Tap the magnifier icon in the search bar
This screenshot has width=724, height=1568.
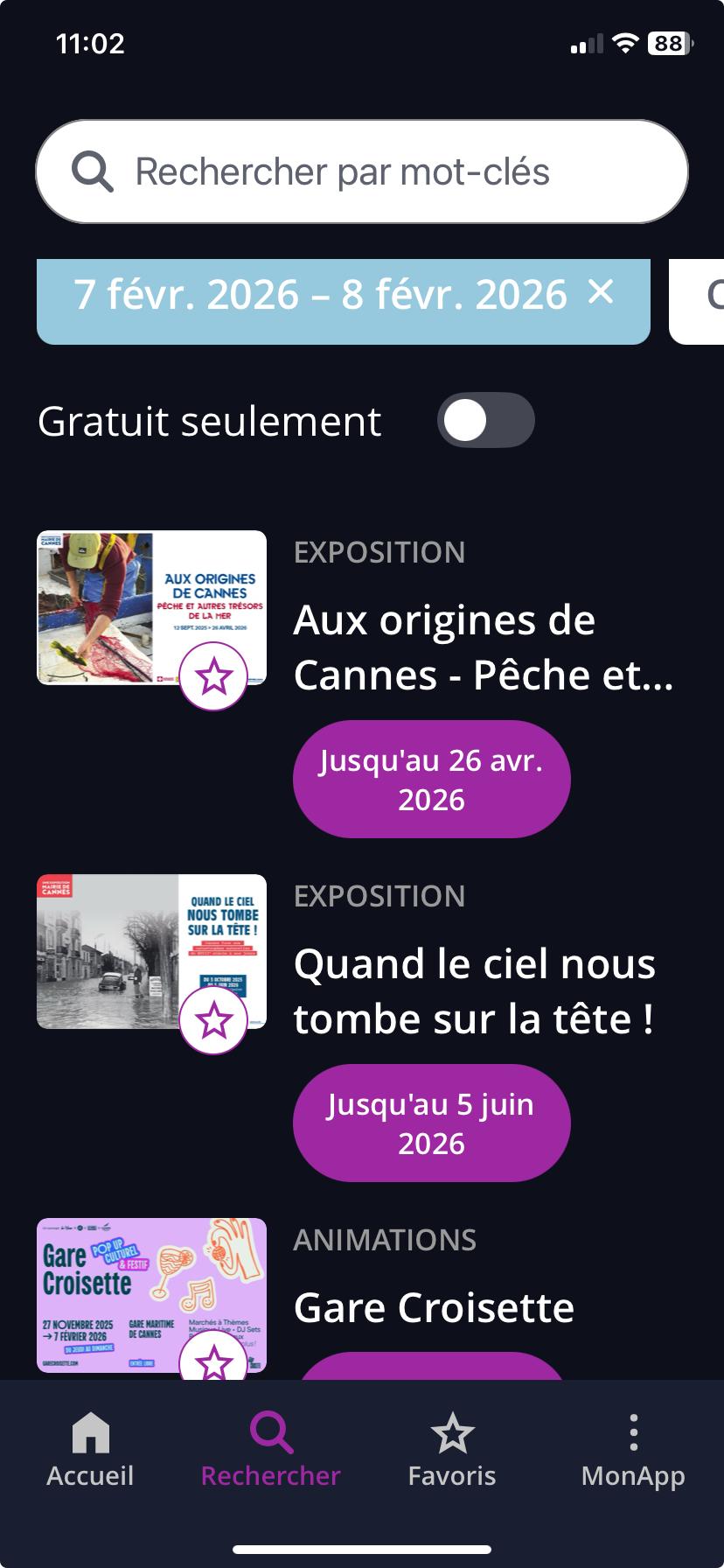pyautogui.click(x=92, y=171)
